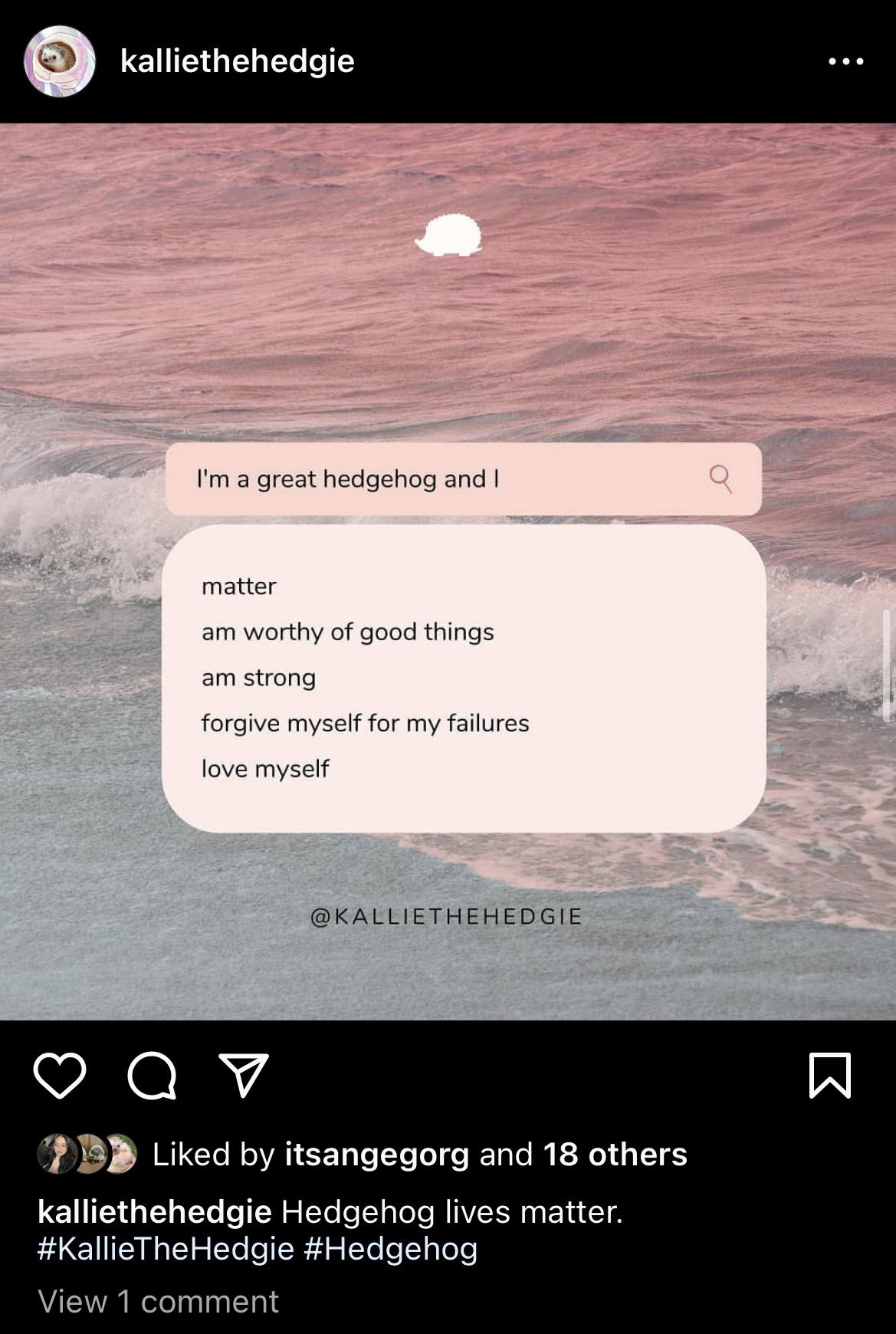Open the #KallieTheHedgie hashtag
This screenshot has width=896, height=1334.
pyautogui.click(x=166, y=1249)
